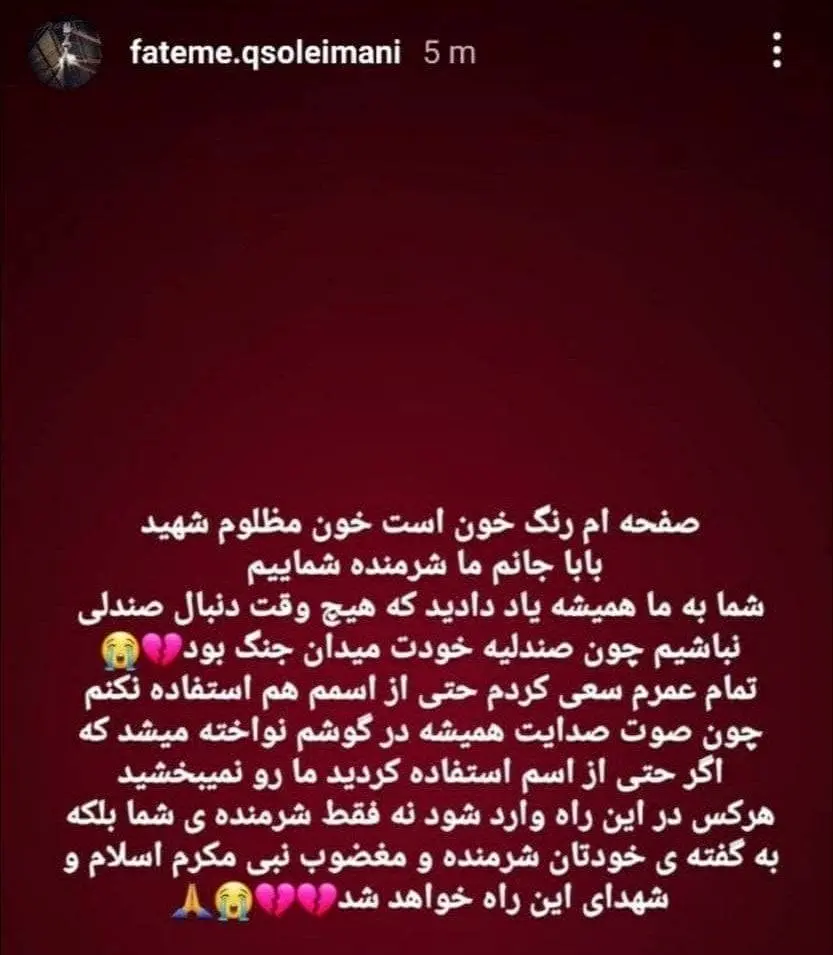This screenshot has width=833, height=955.
Task: Open the story overflow menu
Action: click(777, 50)
